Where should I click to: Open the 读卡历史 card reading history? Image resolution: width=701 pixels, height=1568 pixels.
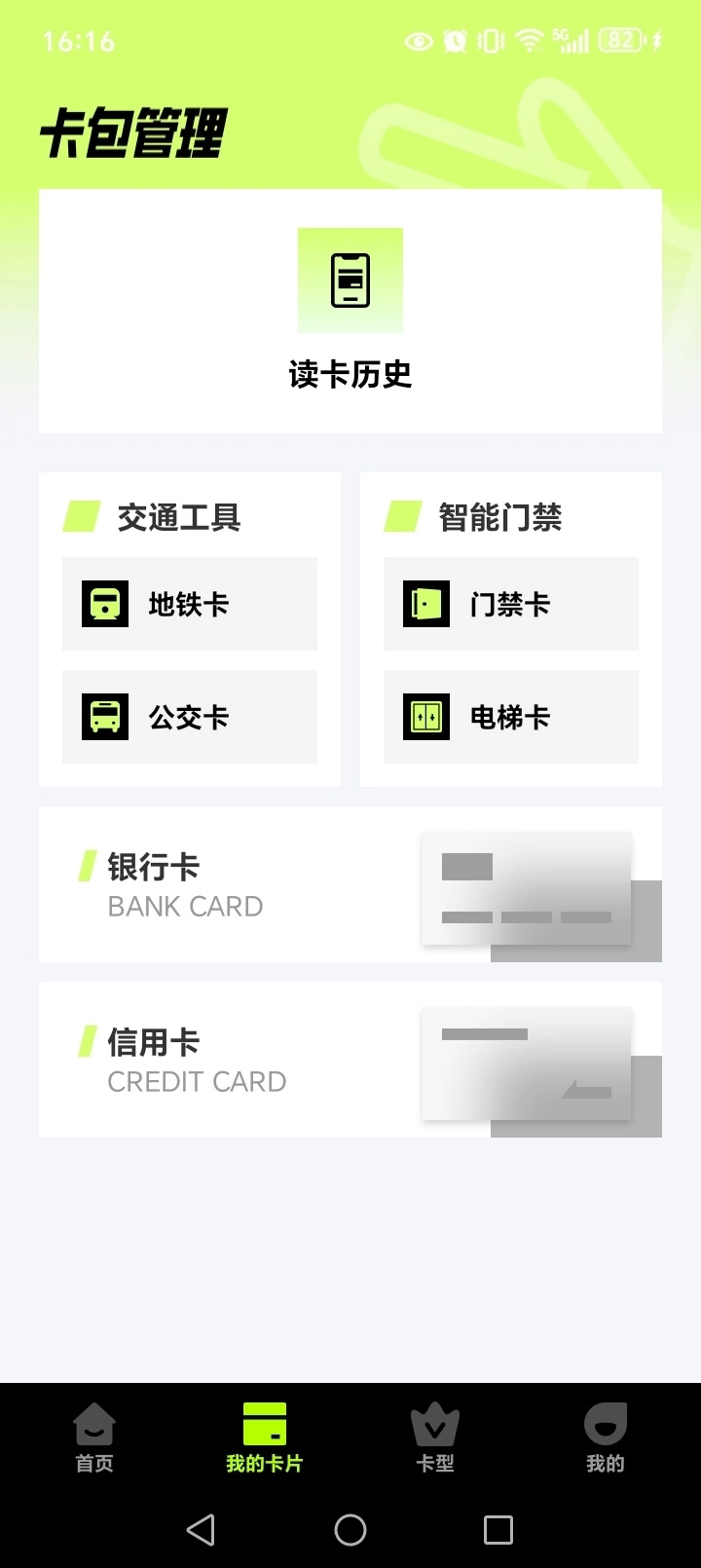coord(350,312)
